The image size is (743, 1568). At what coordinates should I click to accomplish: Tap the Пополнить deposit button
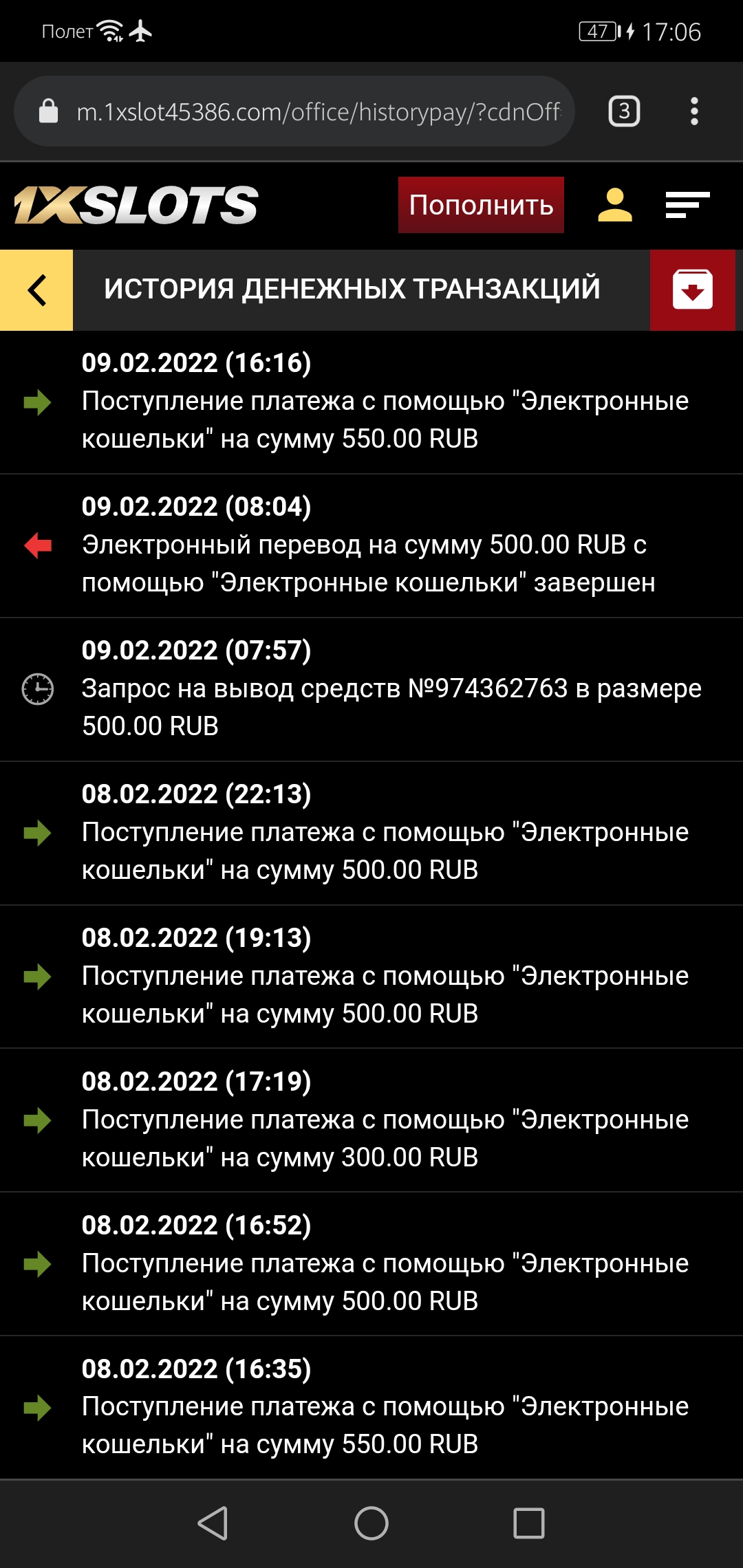pyautogui.click(x=481, y=205)
